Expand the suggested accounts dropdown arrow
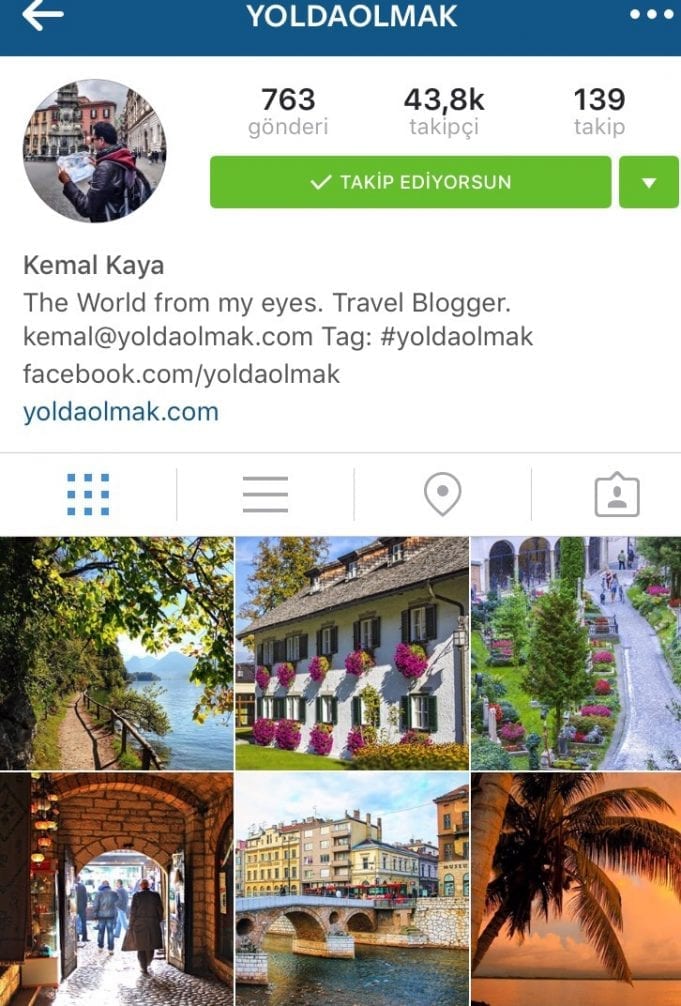 pos(648,182)
